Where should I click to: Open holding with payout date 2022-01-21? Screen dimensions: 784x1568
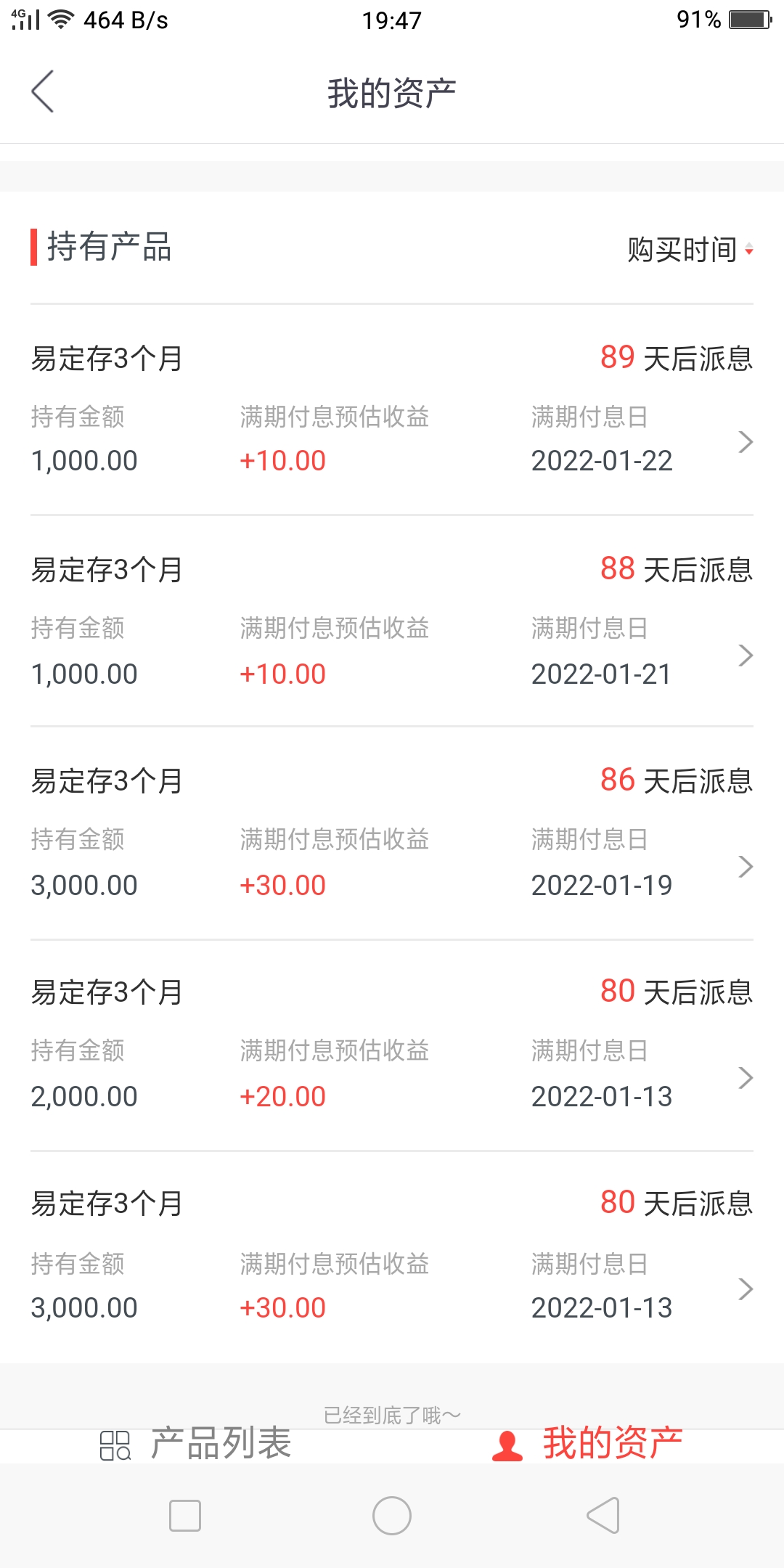(x=392, y=621)
